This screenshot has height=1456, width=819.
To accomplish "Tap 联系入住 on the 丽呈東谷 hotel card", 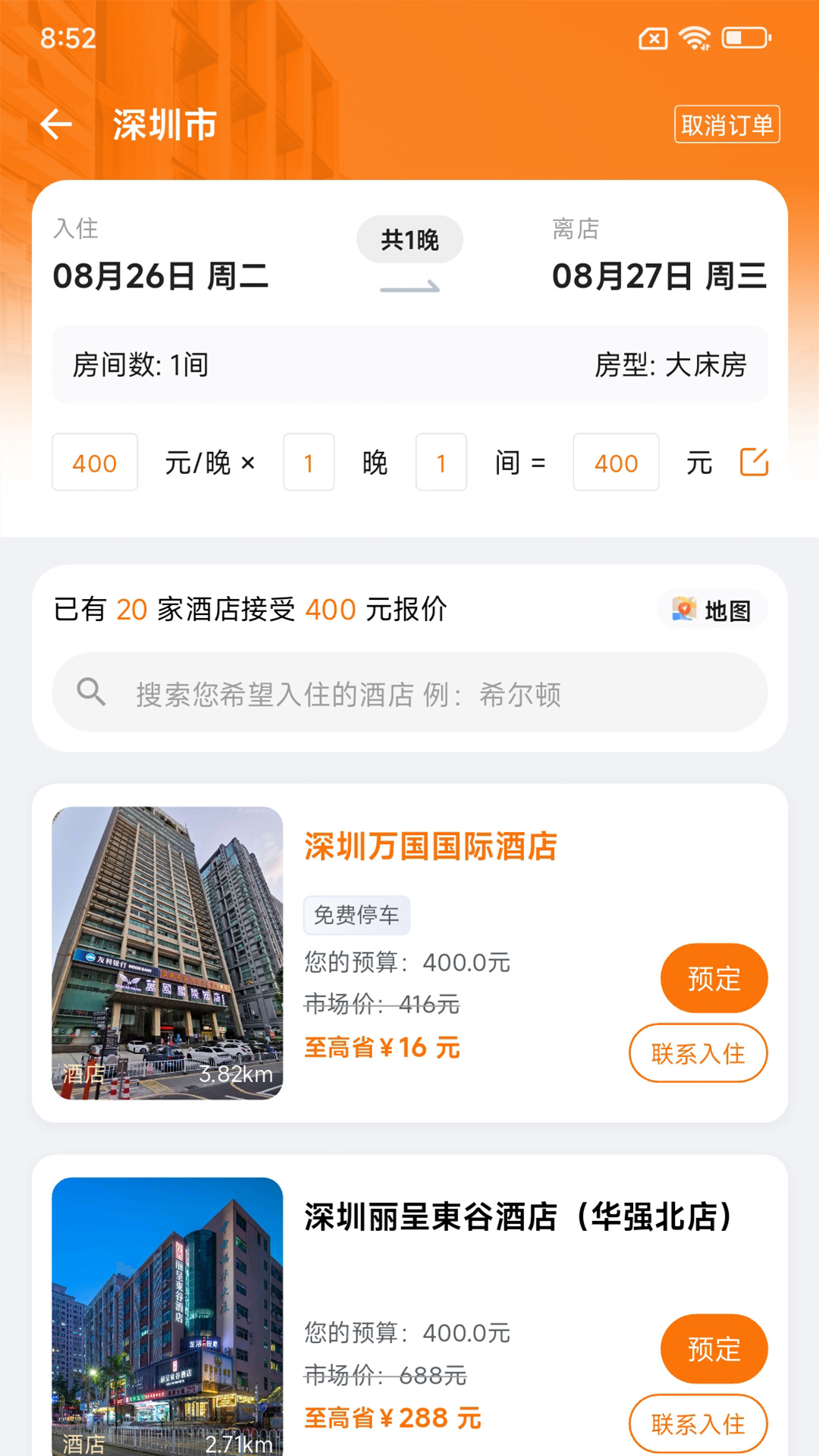I will pyautogui.click(x=698, y=1423).
